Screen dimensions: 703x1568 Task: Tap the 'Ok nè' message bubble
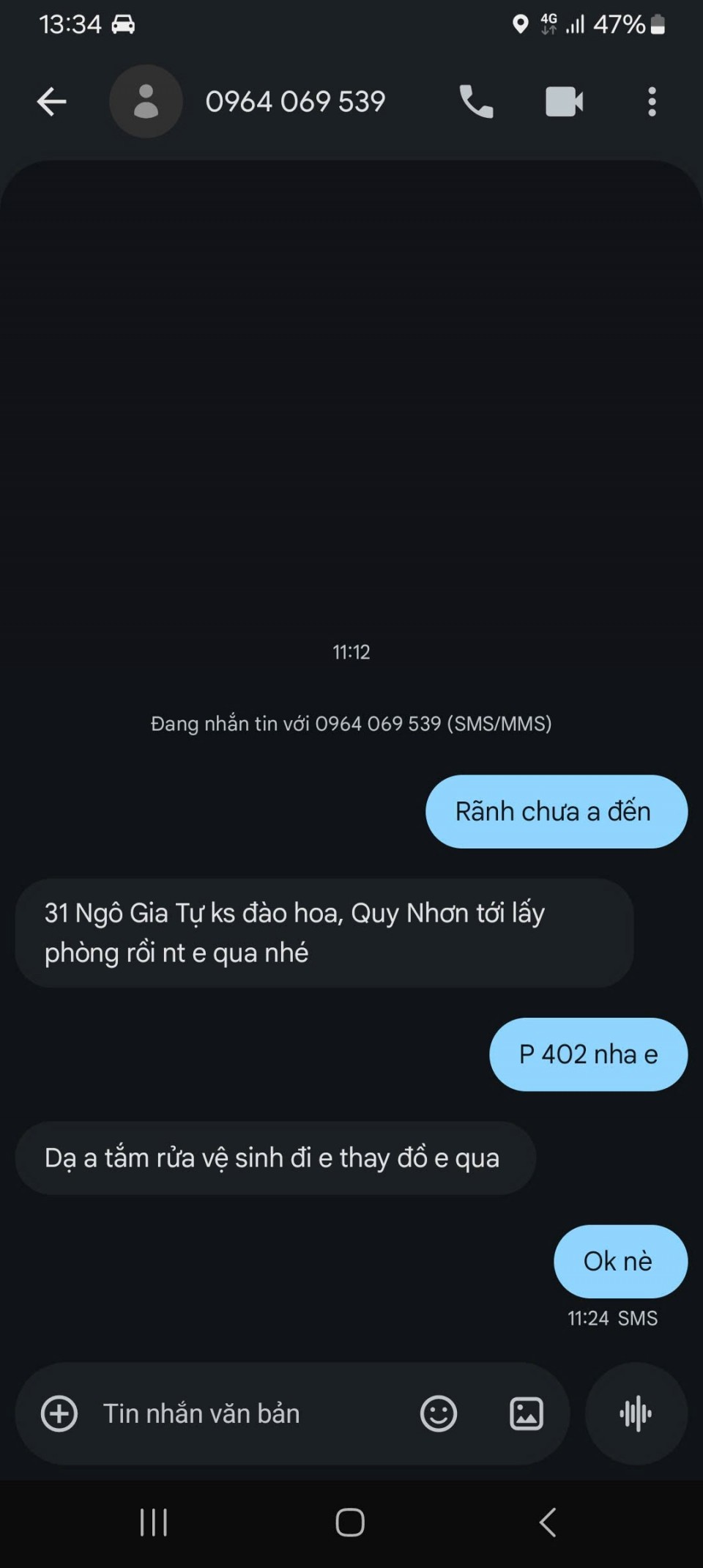(x=620, y=1261)
